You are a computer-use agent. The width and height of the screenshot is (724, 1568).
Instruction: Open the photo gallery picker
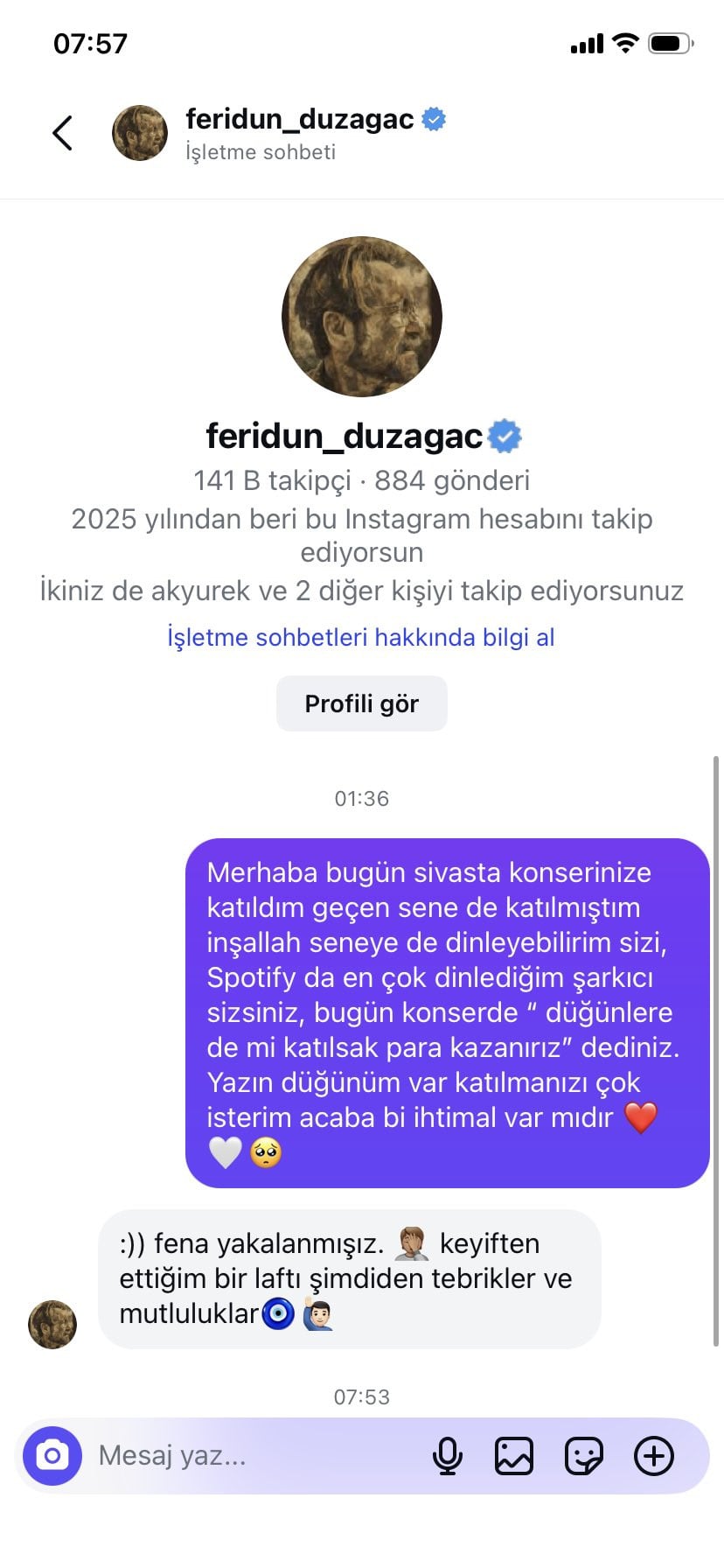(x=514, y=1456)
